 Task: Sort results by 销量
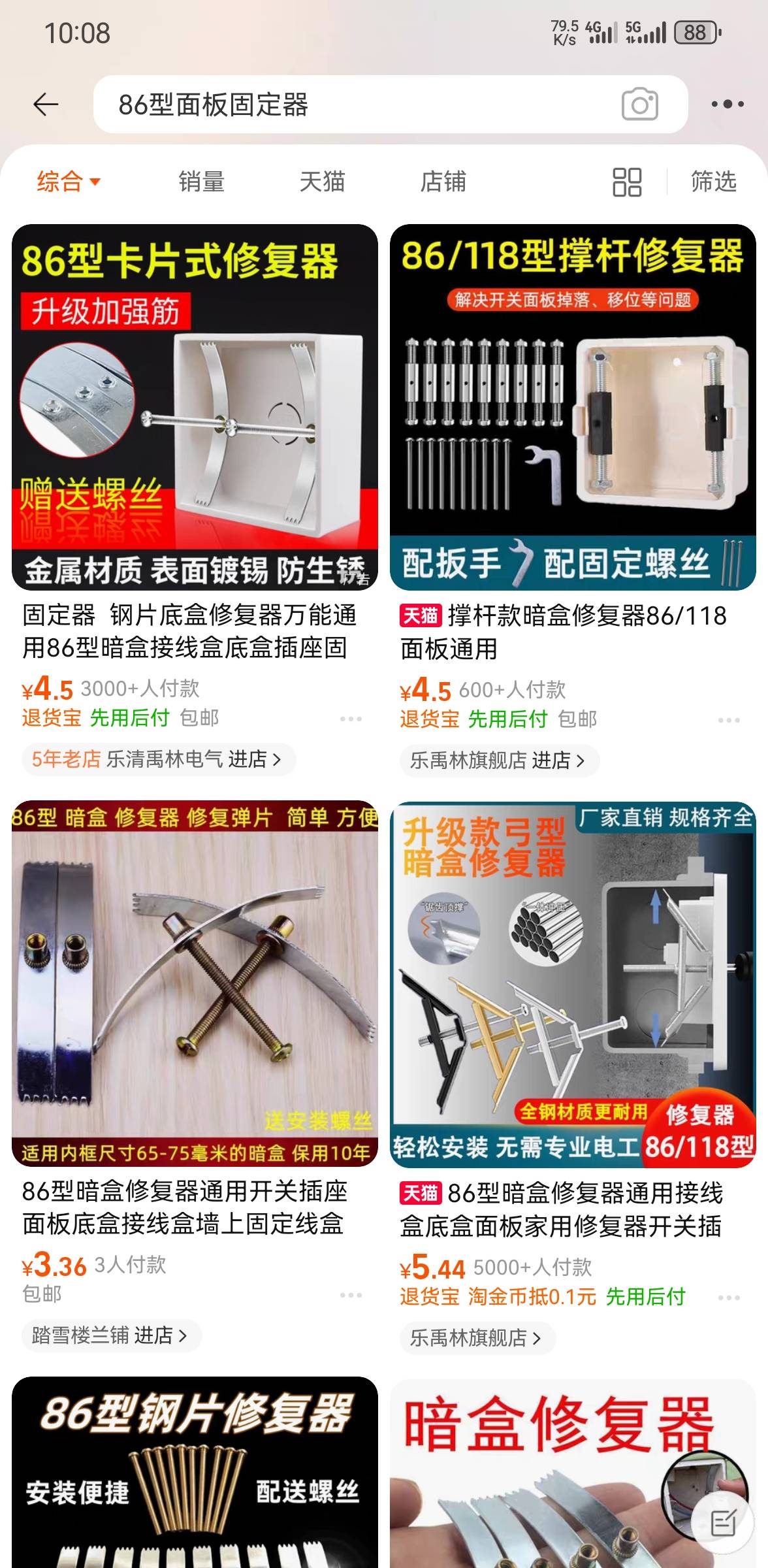[201, 182]
